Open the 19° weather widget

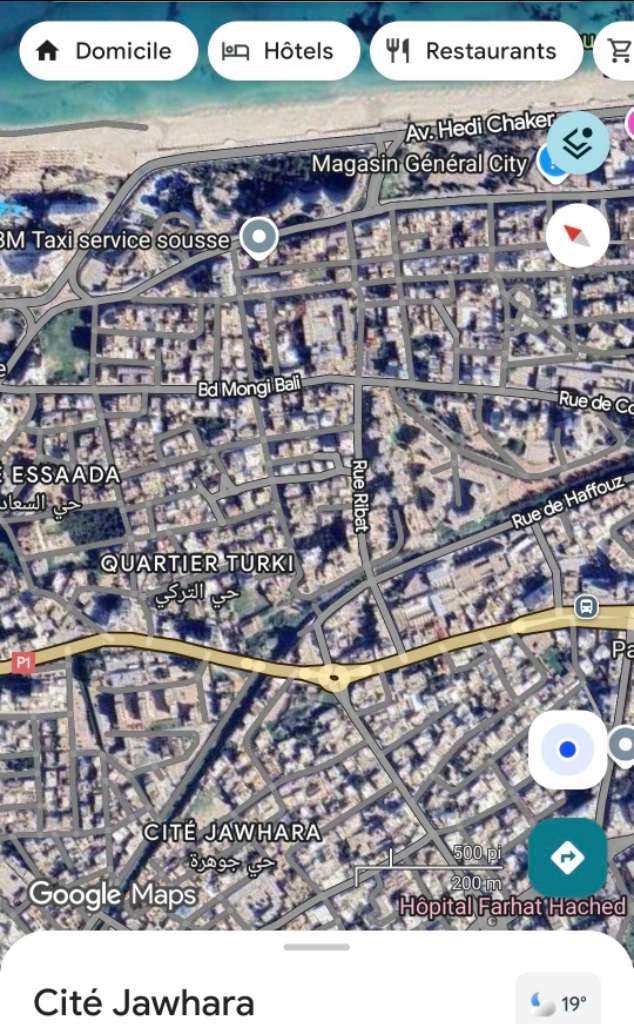point(560,1003)
